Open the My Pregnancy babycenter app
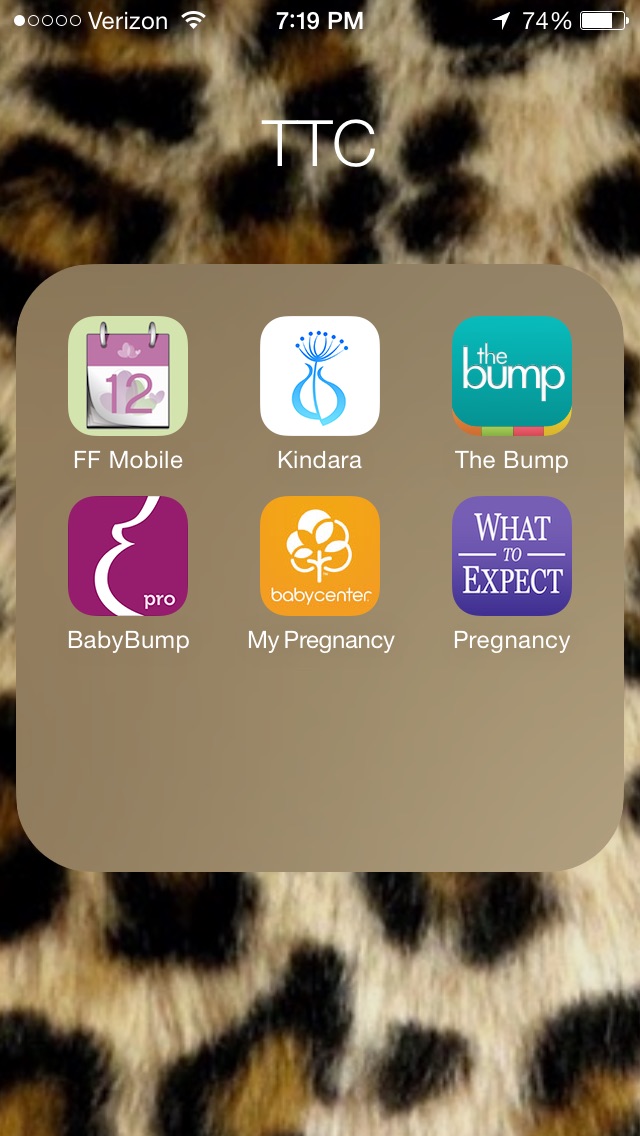This screenshot has width=640, height=1136. pyautogui.click(x=320, y=556)
